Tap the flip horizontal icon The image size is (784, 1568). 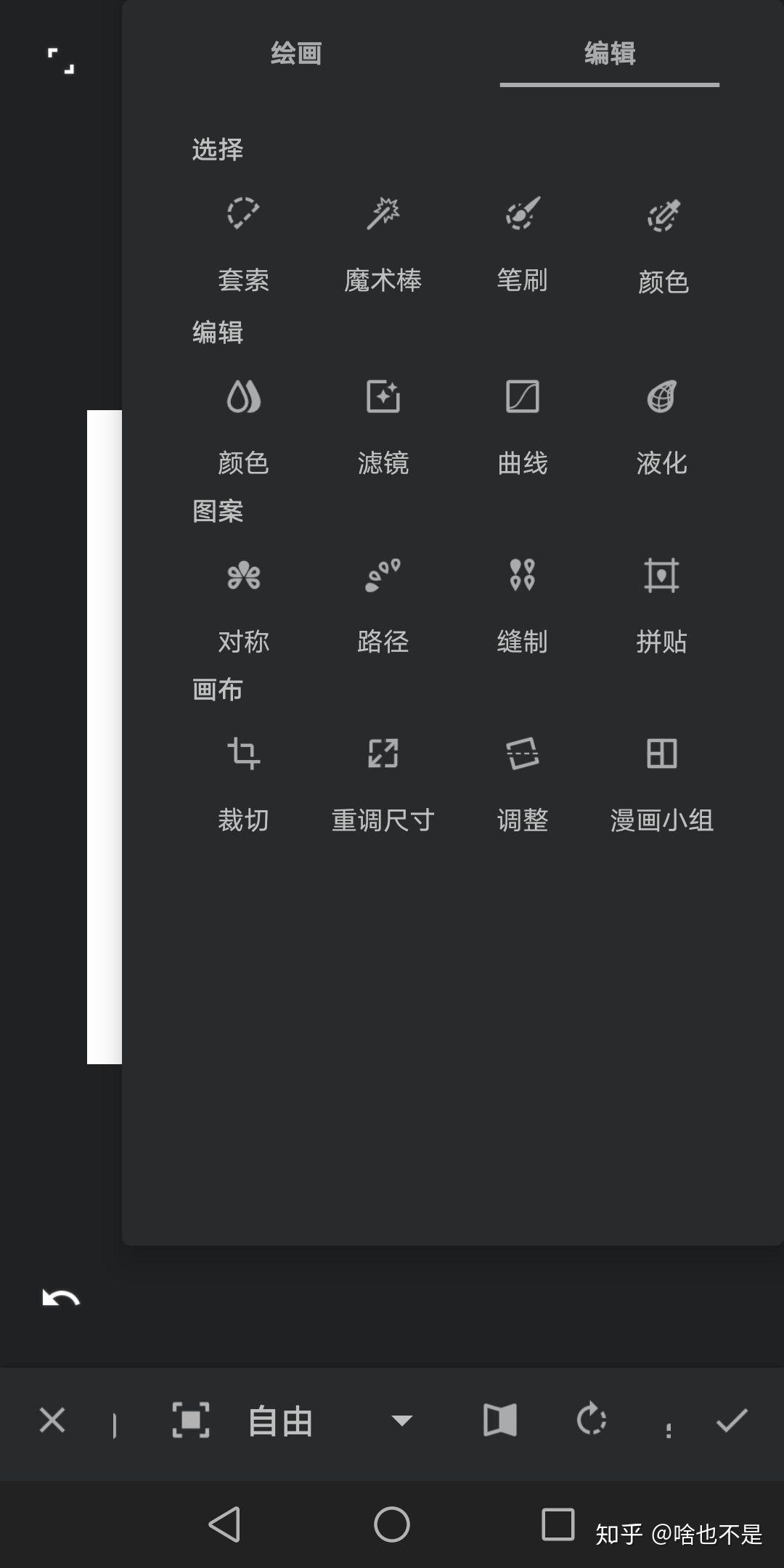(500, 1420)
